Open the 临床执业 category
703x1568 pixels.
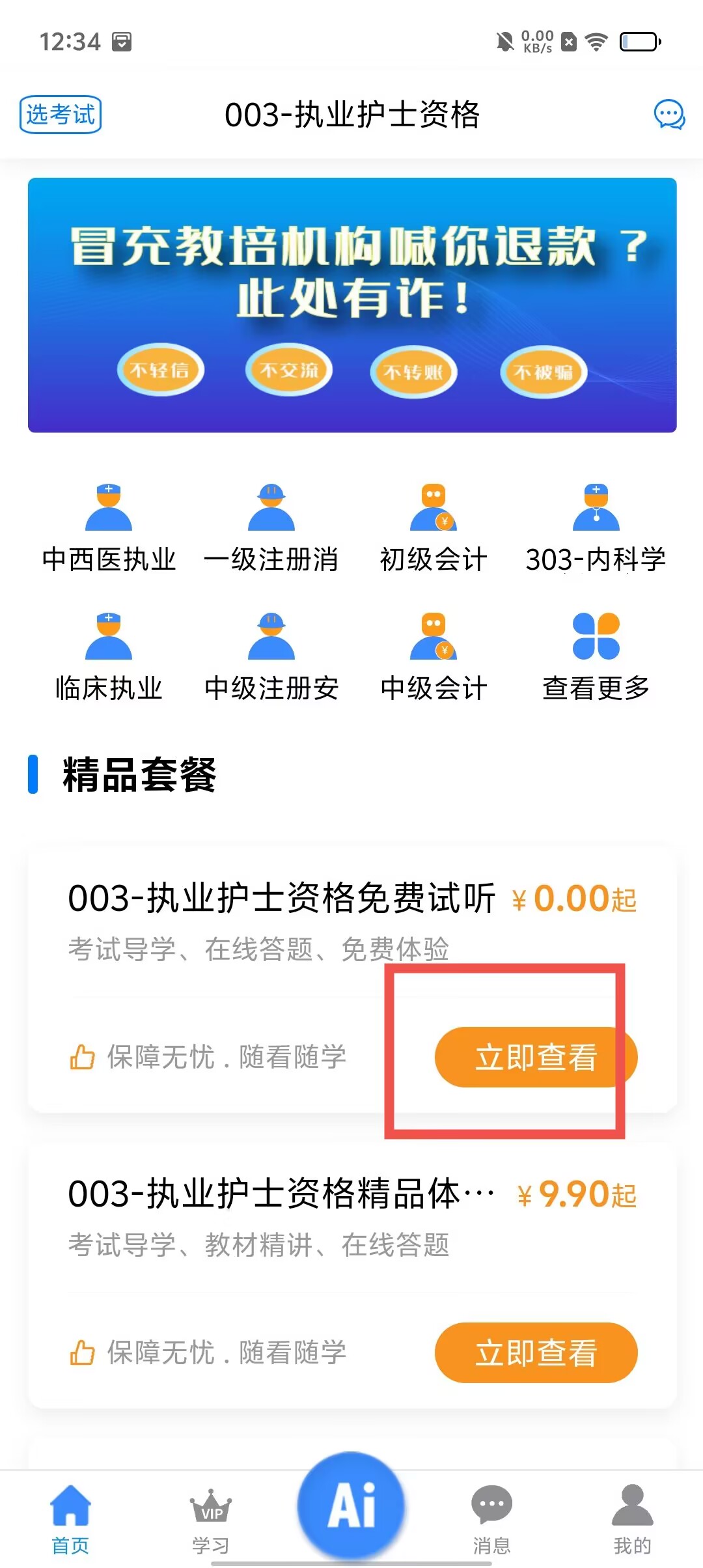coord(109,657)
